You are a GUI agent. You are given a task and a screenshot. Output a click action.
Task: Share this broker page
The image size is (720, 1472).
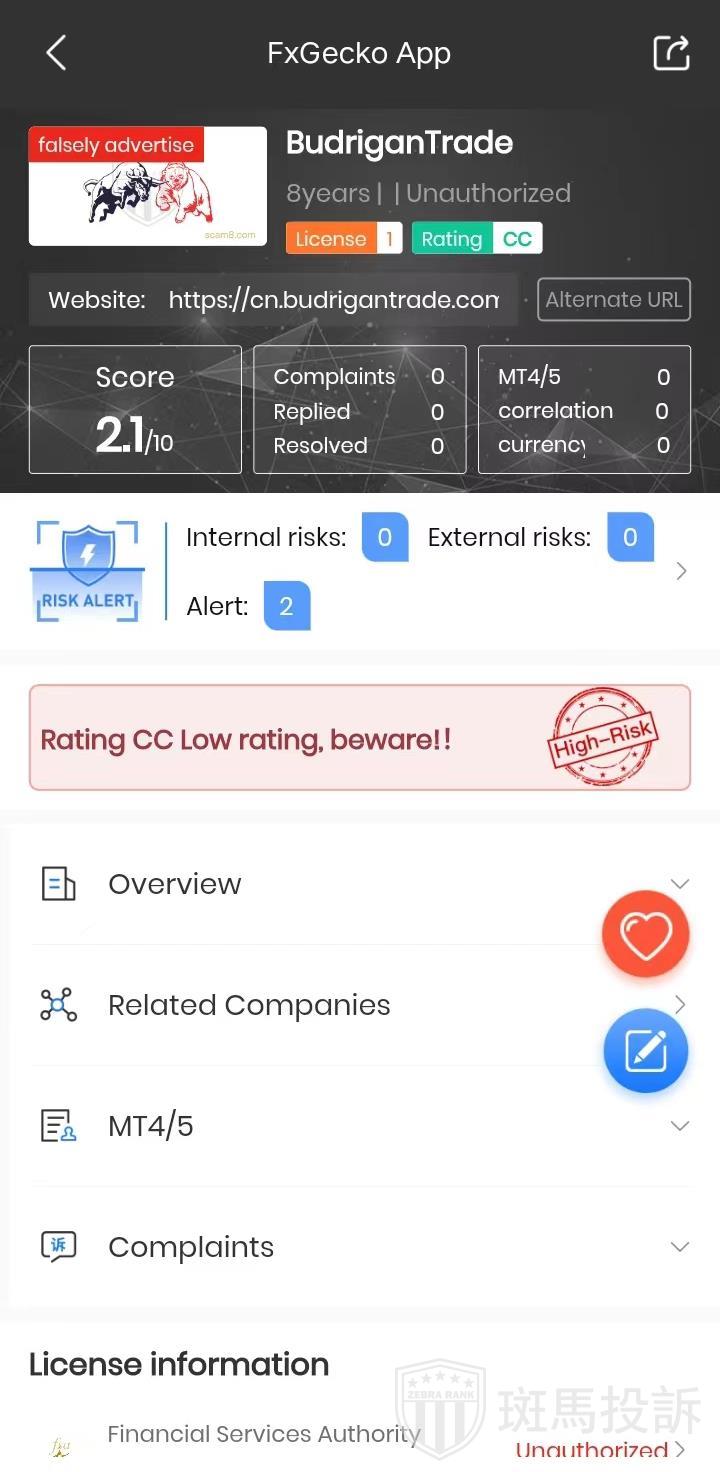tap(671, 53)
